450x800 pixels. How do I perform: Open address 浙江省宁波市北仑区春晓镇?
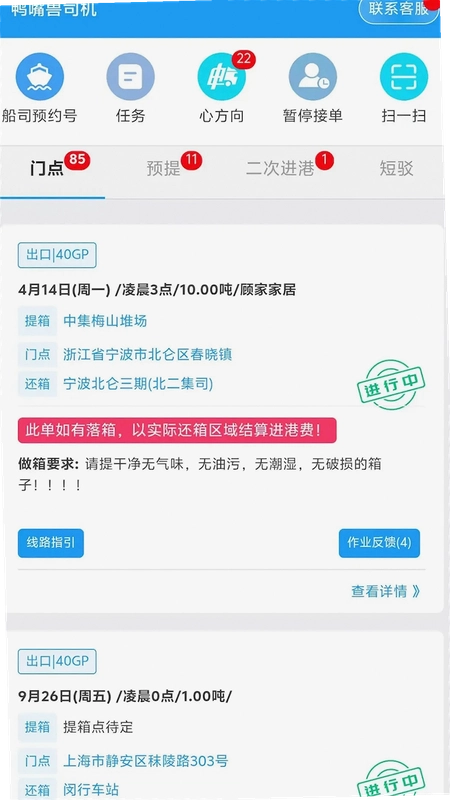click(148, 354)
